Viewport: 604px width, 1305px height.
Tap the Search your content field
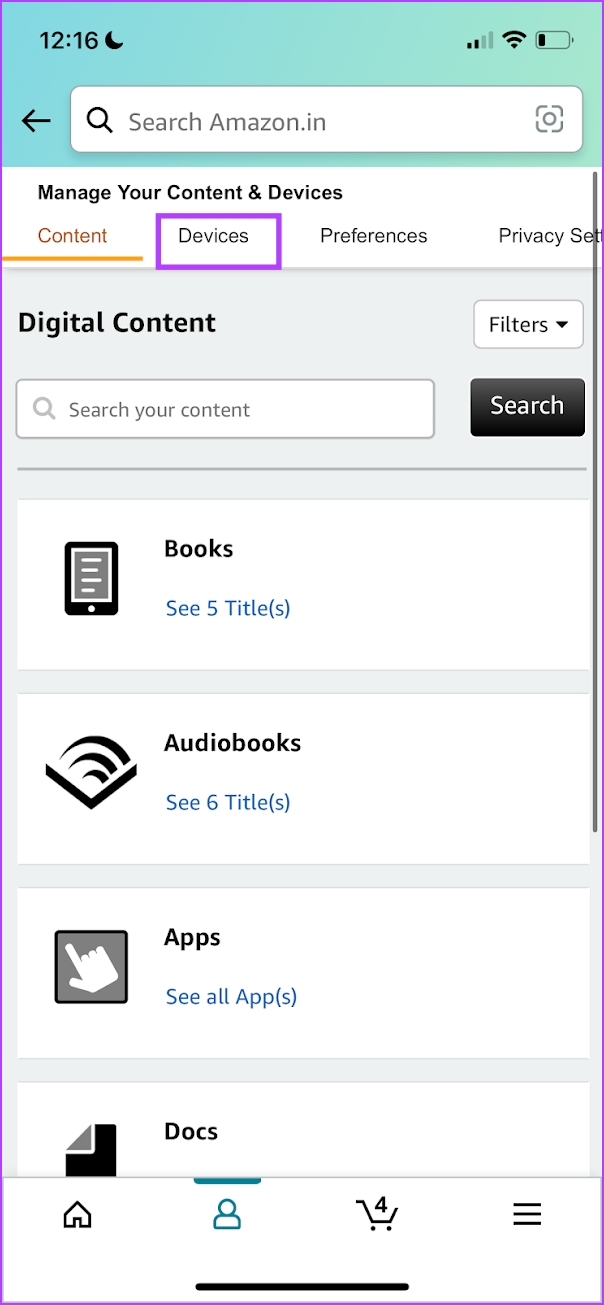coord(225,409)
